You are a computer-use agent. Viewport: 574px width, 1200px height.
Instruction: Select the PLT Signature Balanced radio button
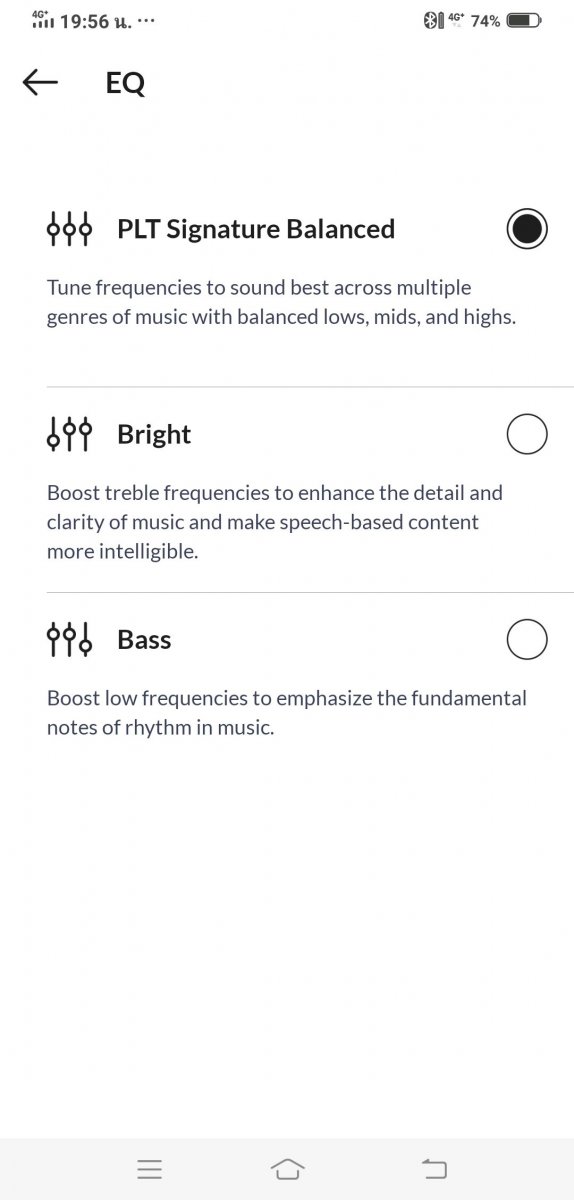[x=527, y=229]
